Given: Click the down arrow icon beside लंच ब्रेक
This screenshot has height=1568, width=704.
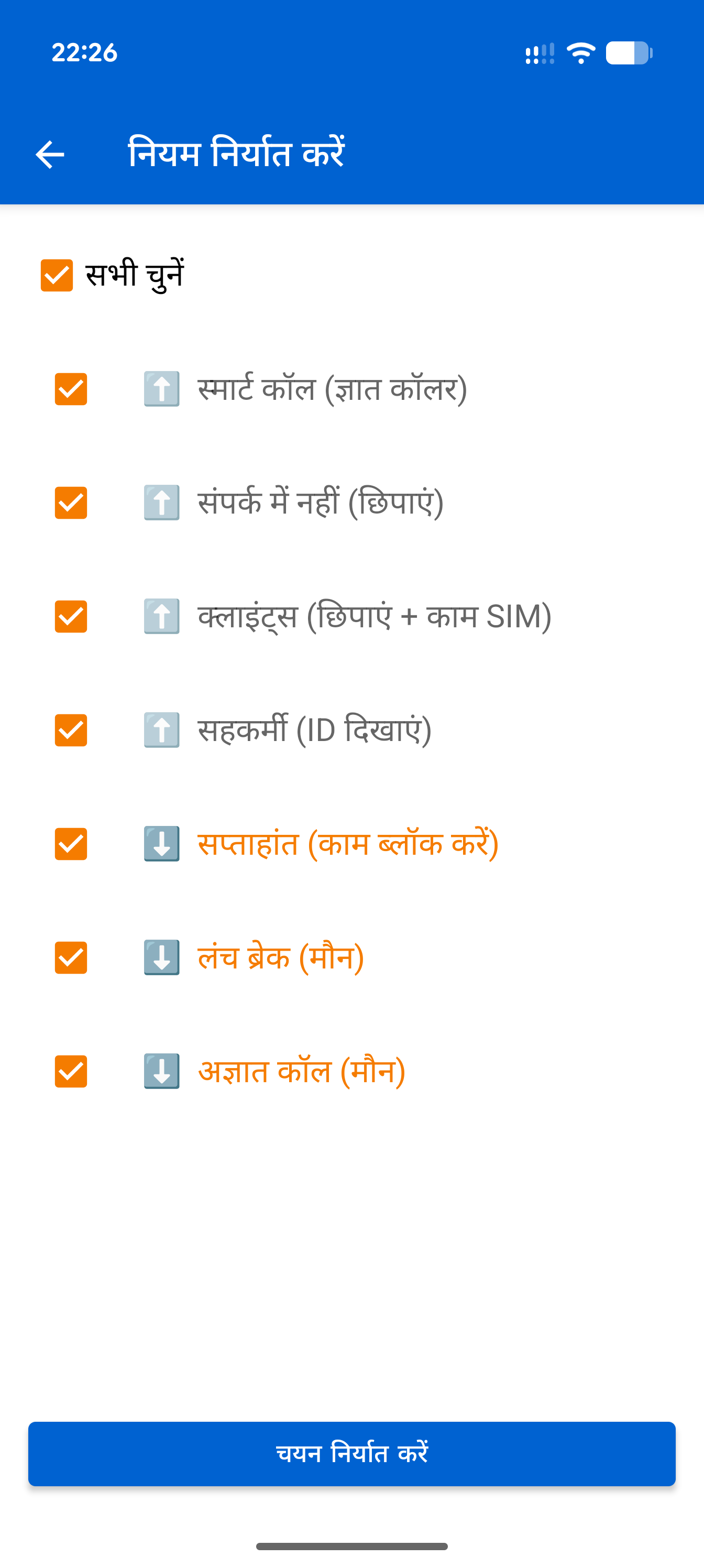Looking at the screenshot, I should click(161, 959).
